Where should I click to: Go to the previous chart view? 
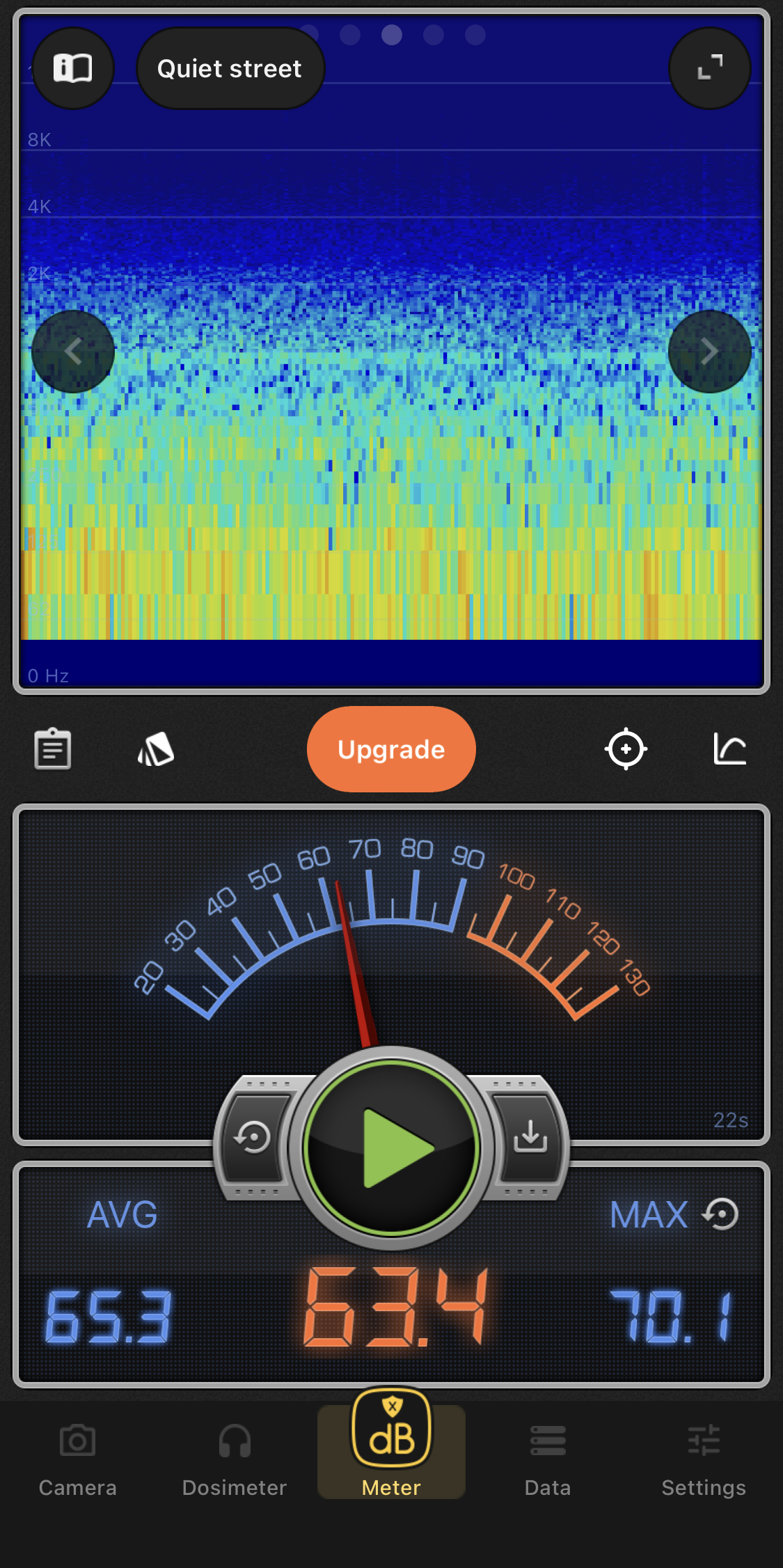click(73, 352)
